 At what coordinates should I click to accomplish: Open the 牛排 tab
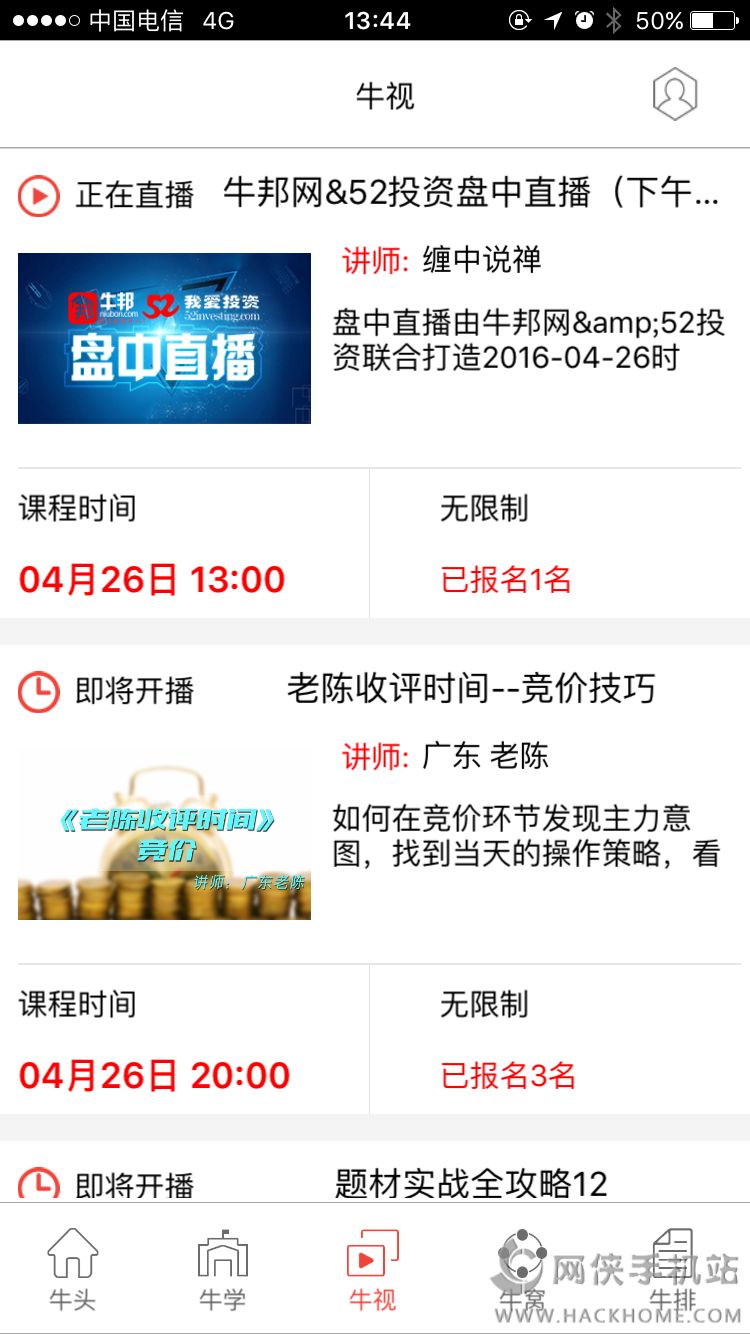pos(673,1269)
